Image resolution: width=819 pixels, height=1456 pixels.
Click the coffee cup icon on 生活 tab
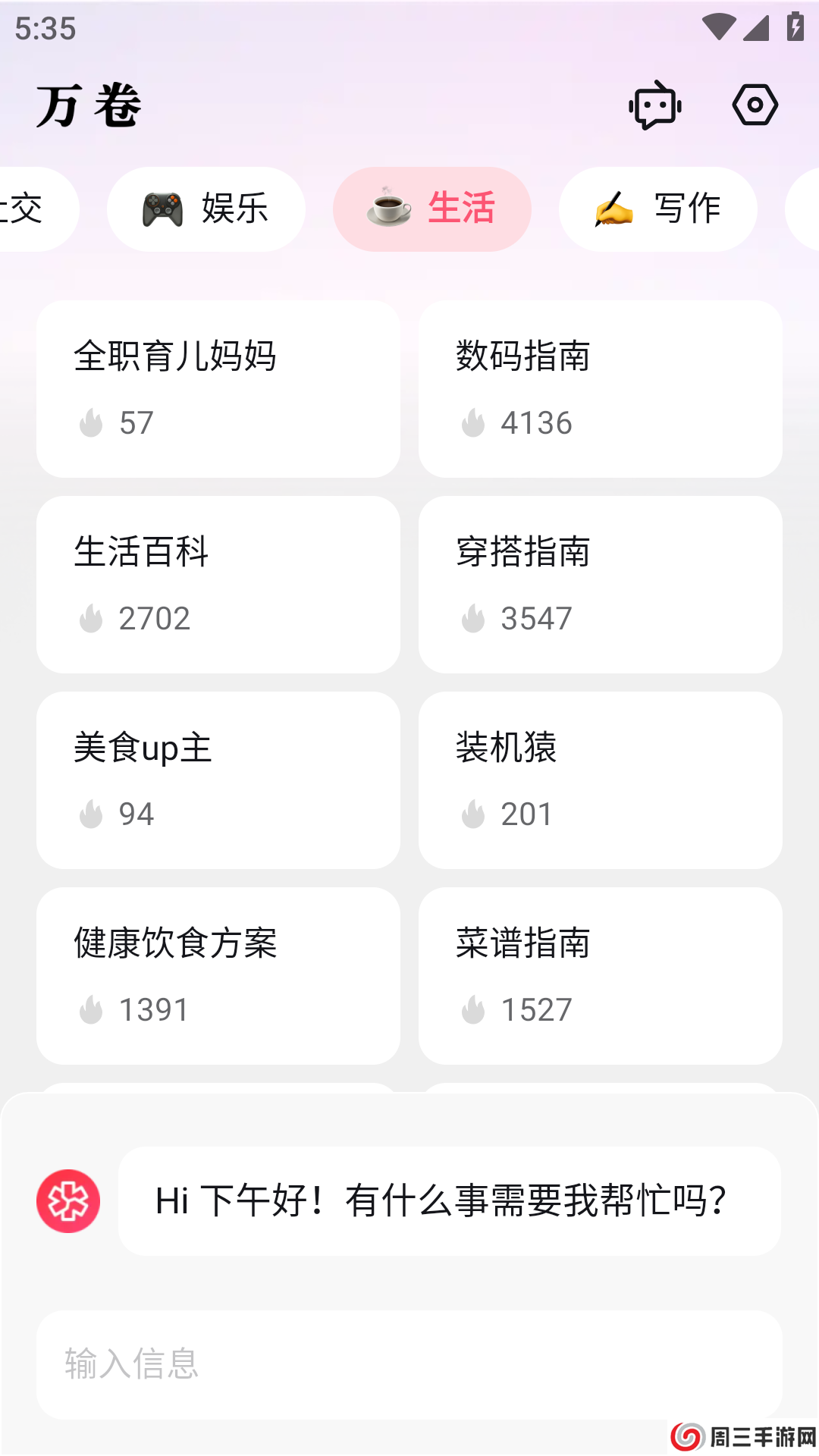coord(386,209)
